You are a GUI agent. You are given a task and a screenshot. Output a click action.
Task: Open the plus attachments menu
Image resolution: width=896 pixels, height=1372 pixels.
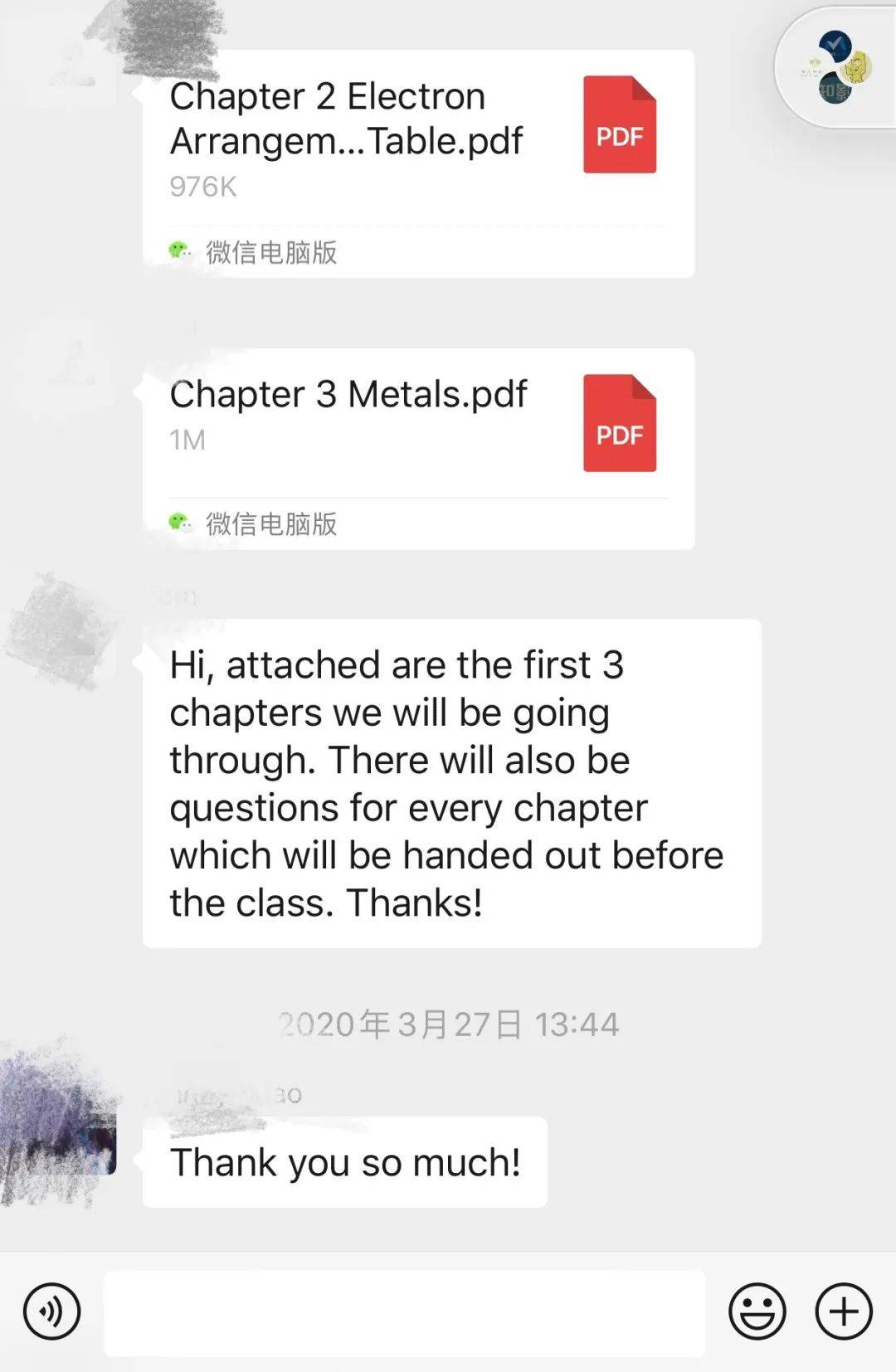tap(844, 1312)
